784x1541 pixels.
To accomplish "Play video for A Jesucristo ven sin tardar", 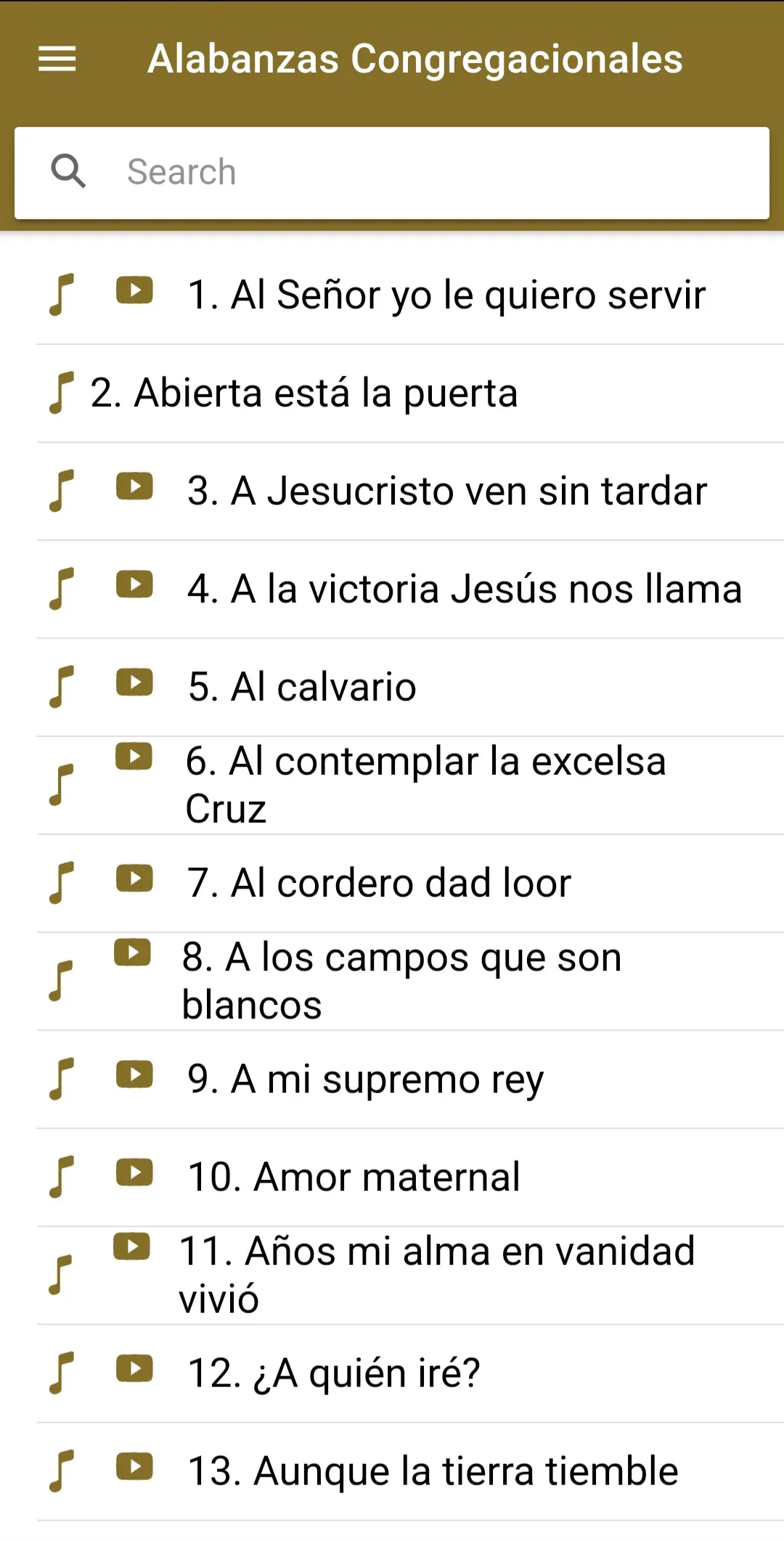I will (x=134, y=486).
